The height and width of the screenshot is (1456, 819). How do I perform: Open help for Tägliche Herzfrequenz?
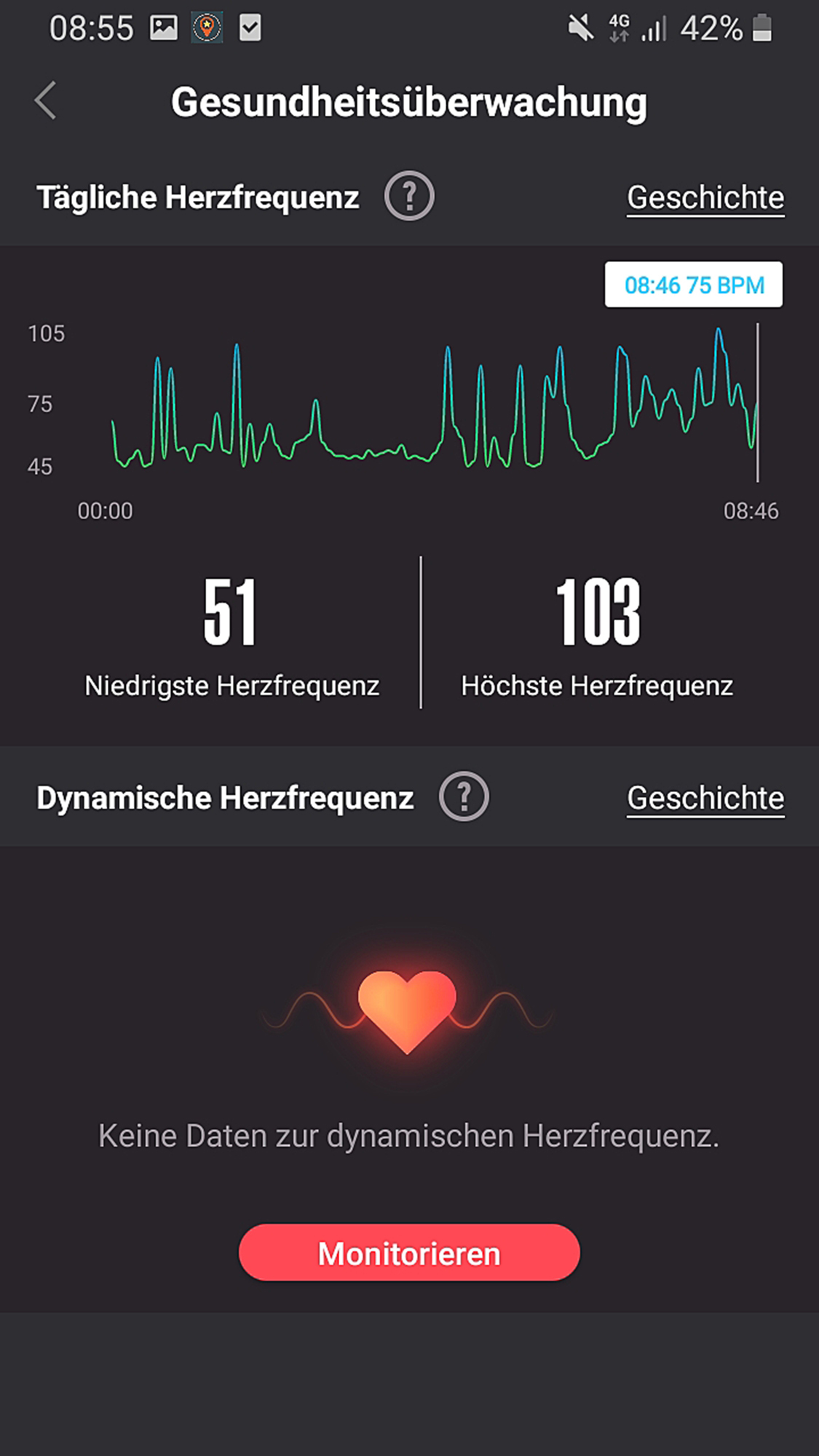pos(409,197)
